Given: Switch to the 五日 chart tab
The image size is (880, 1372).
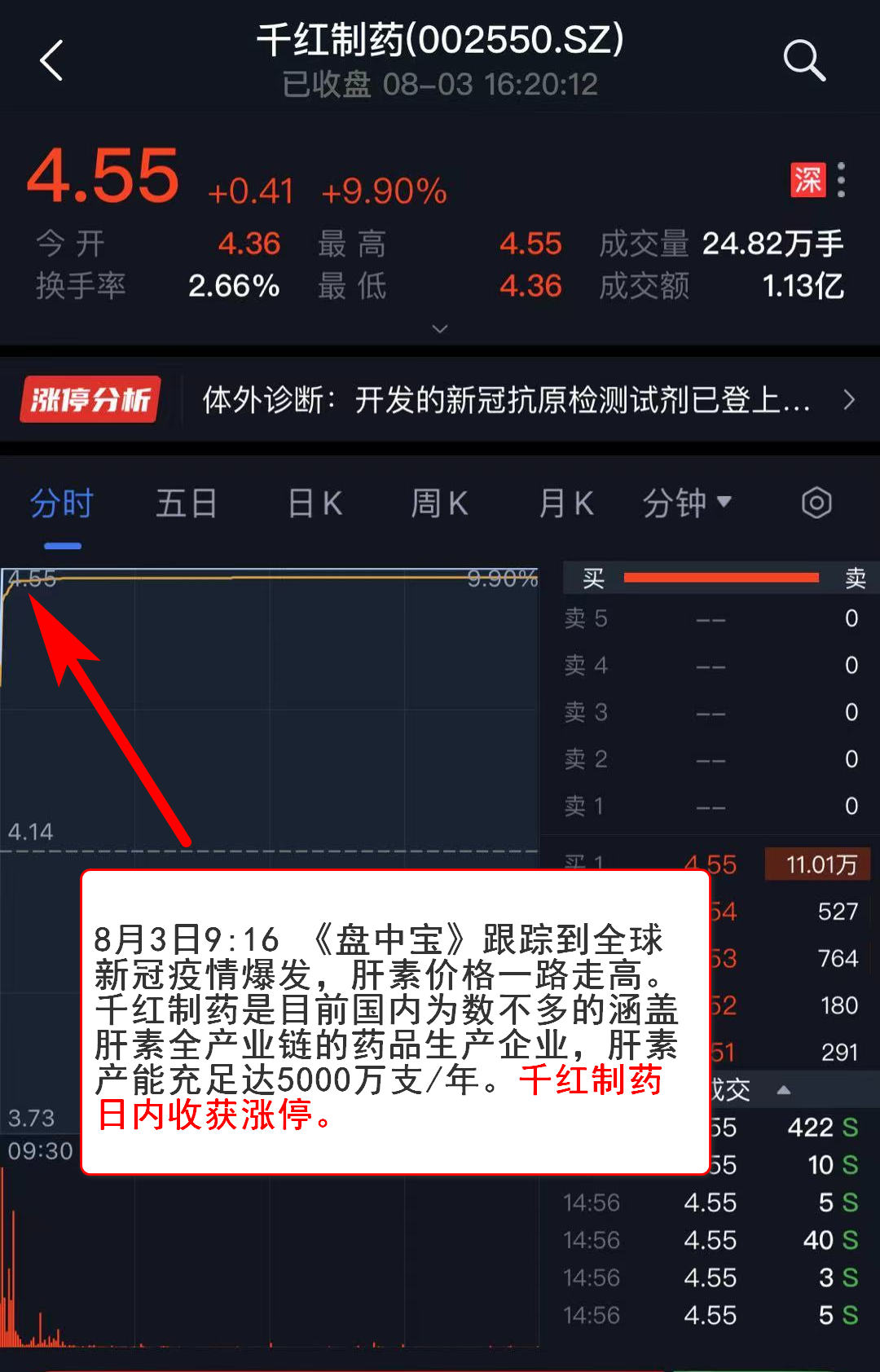Looking at the screenshot, I should 187,504.
